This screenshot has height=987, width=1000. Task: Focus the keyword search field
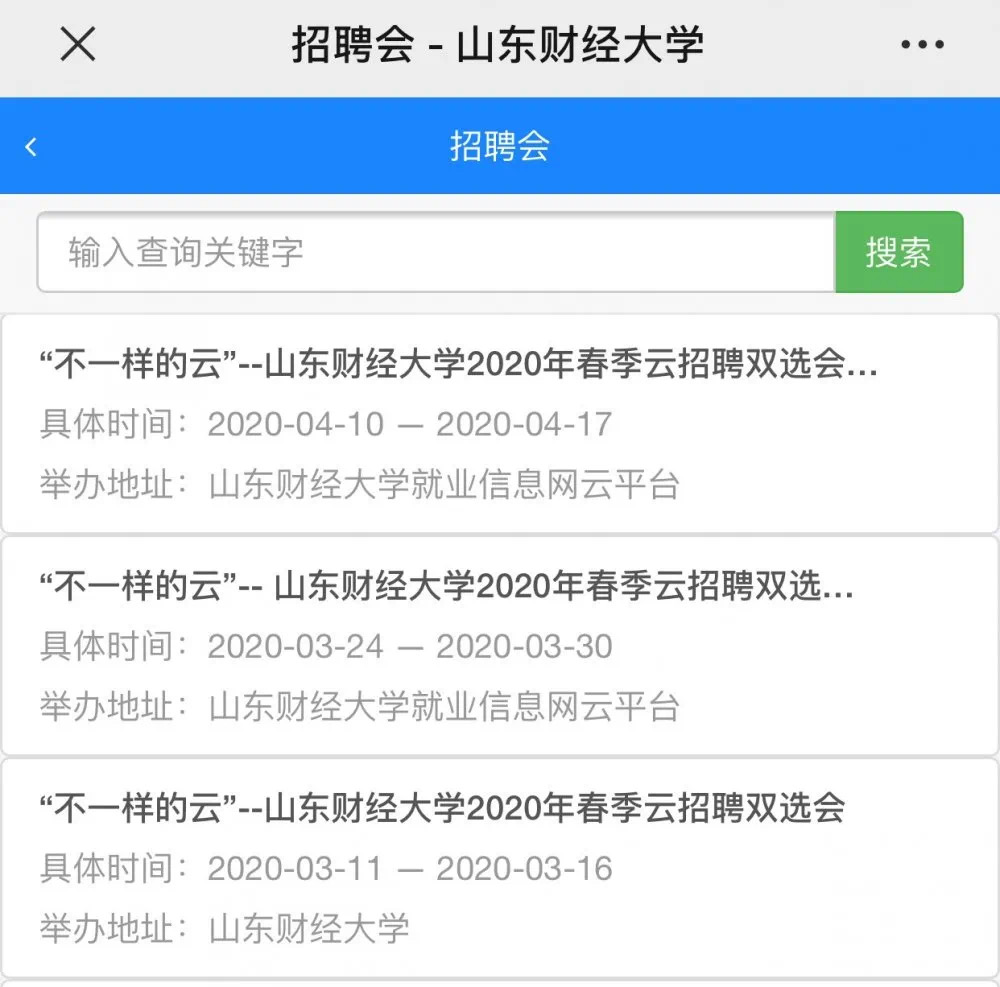tap(435, 252)
